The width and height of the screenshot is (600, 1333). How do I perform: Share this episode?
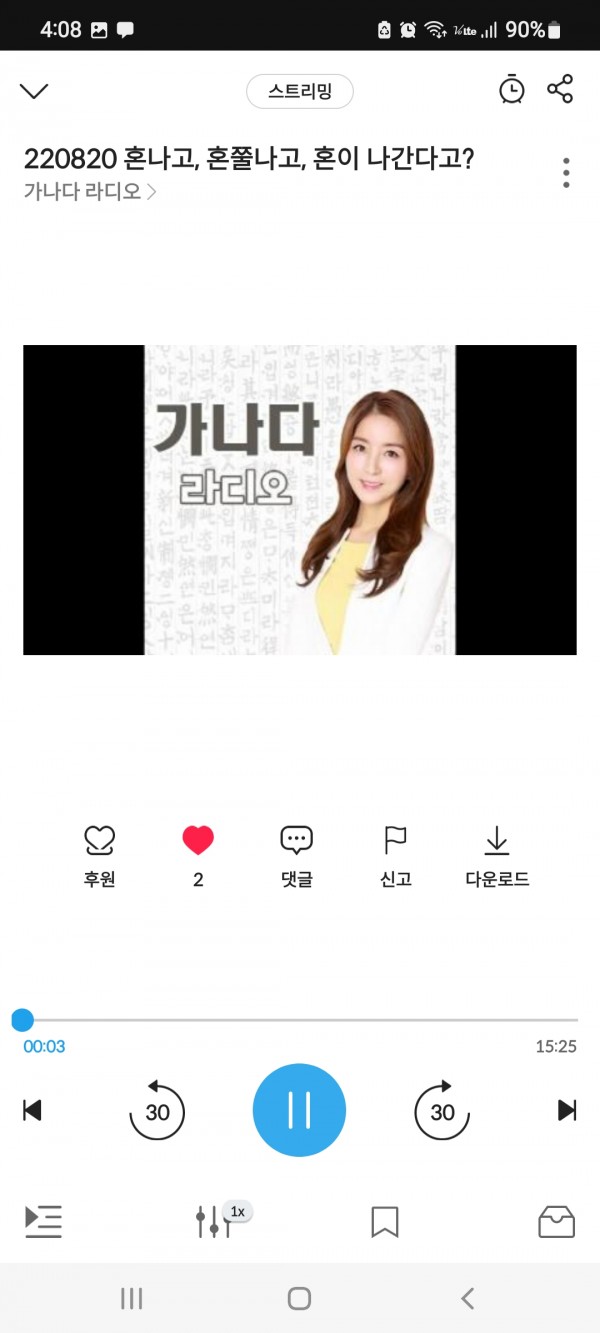[560, 89]
